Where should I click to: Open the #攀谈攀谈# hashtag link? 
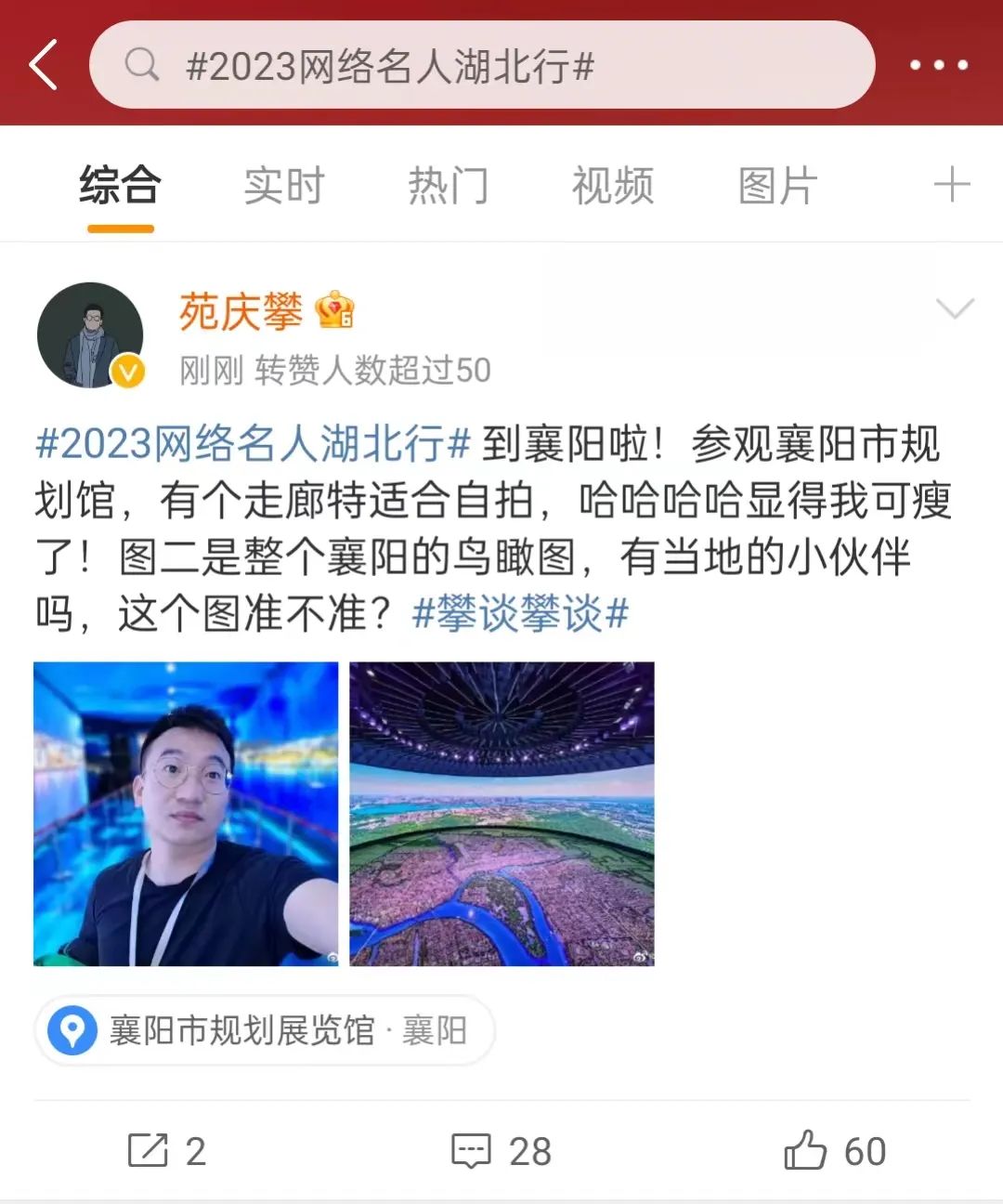coord(520,615)
